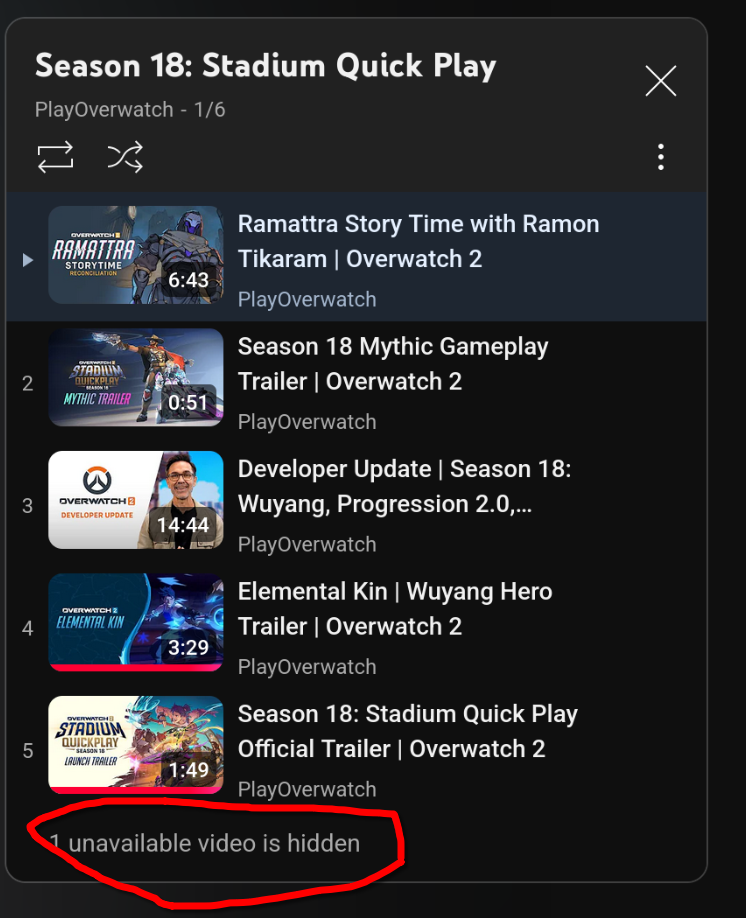The height and width of the screenshot is (918, 746).
Task: Open the Developer Update Season 18 video
Action: pos(404,487)
